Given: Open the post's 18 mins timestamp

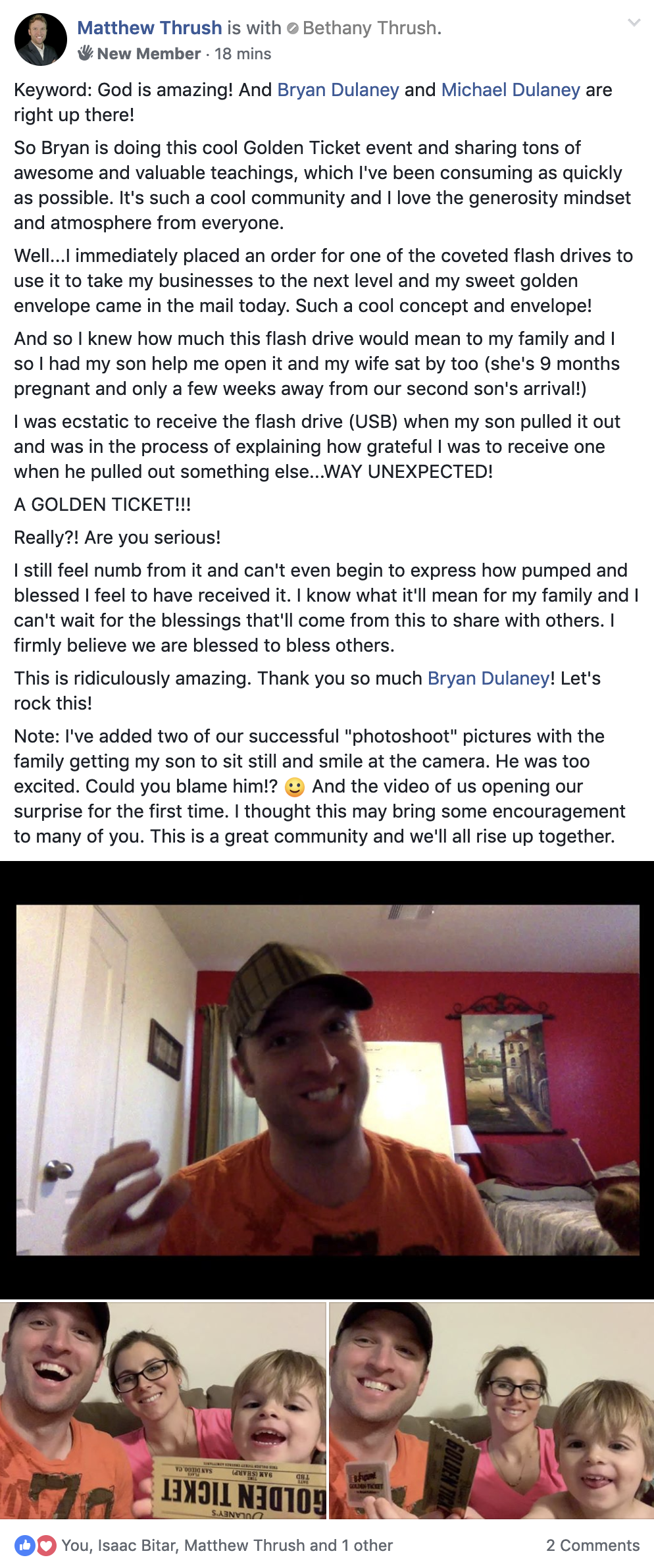Looking at the screenshot, I should click(x=243, y=54).
